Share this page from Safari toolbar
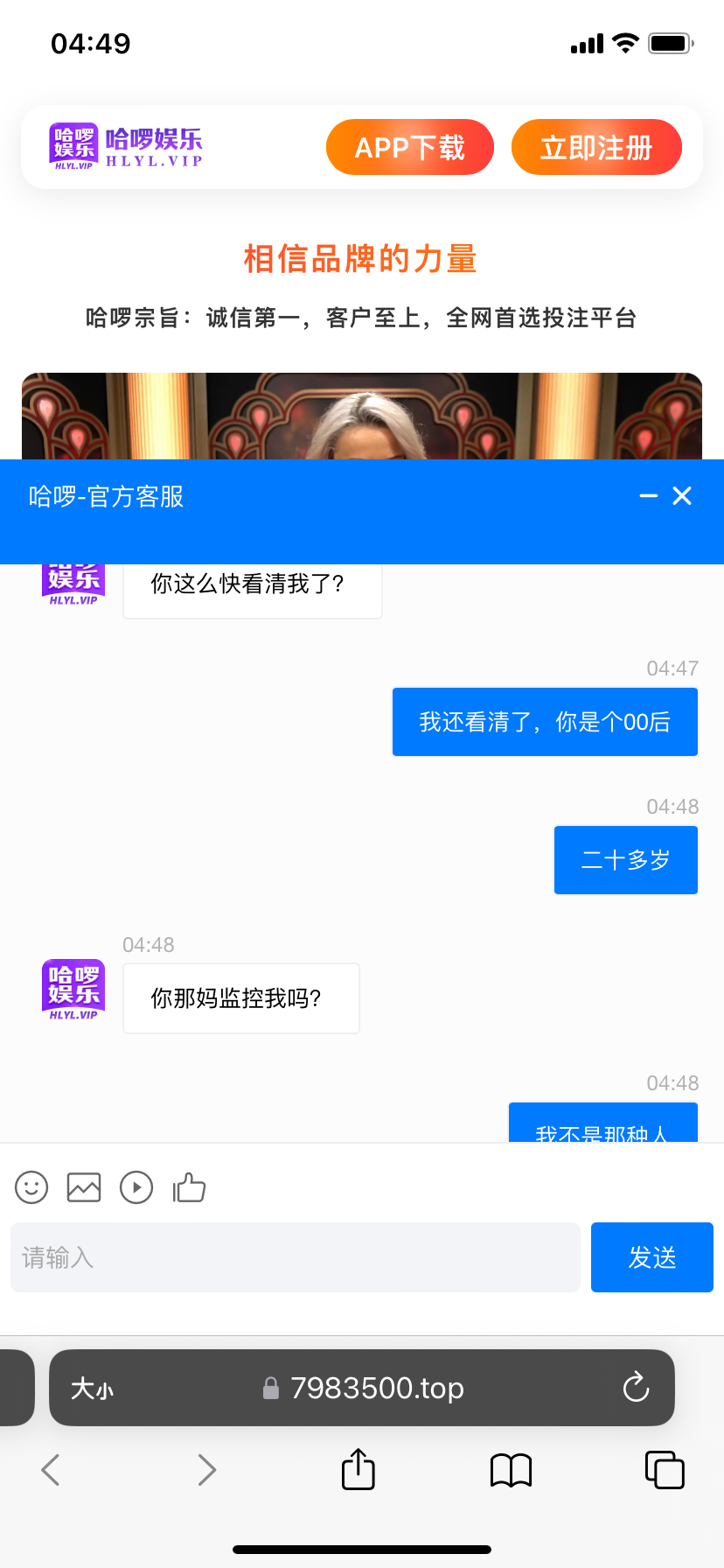 click(358, 1469)
